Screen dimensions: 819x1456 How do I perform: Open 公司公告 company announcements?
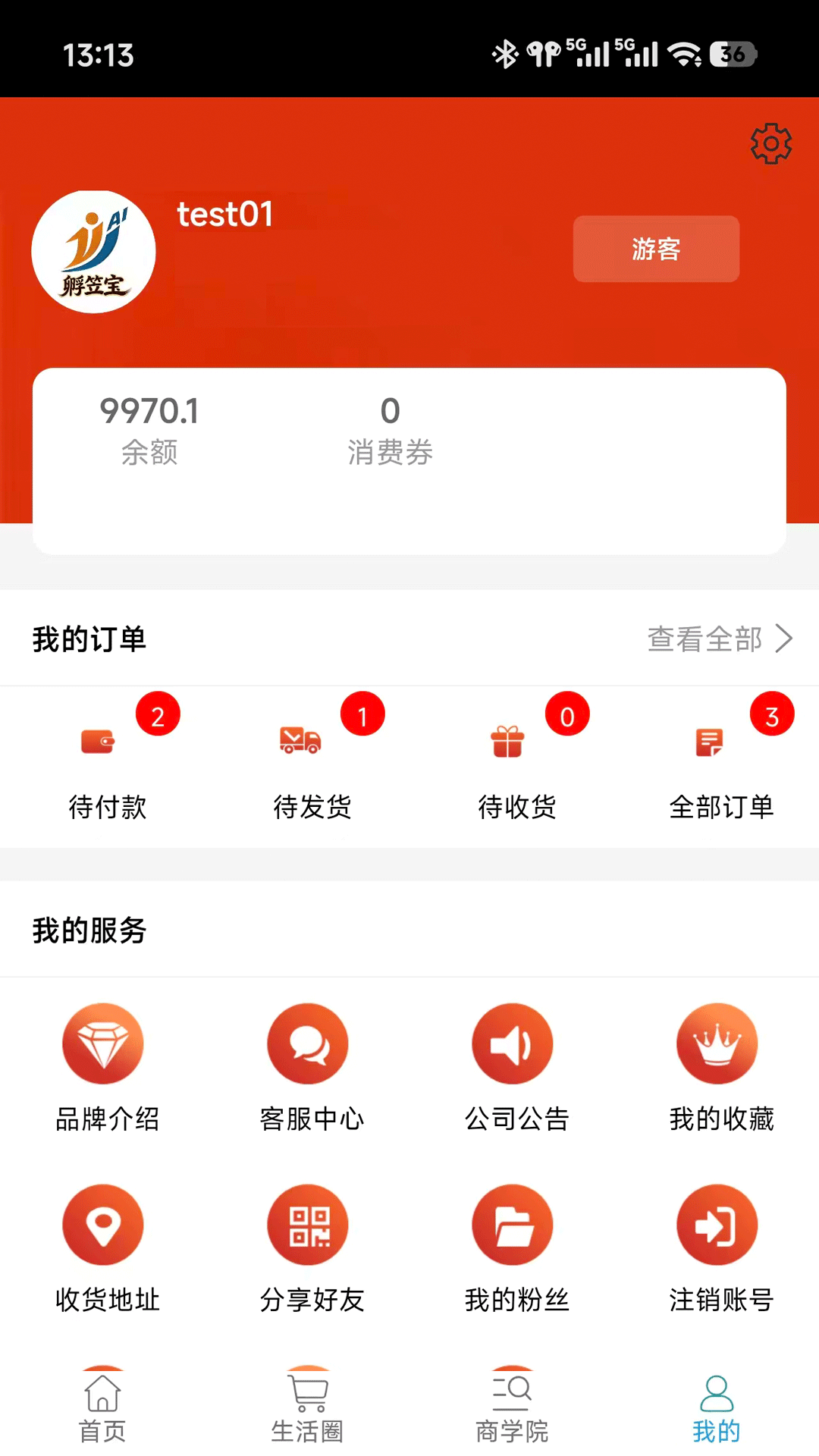[x=513, y=1043]
